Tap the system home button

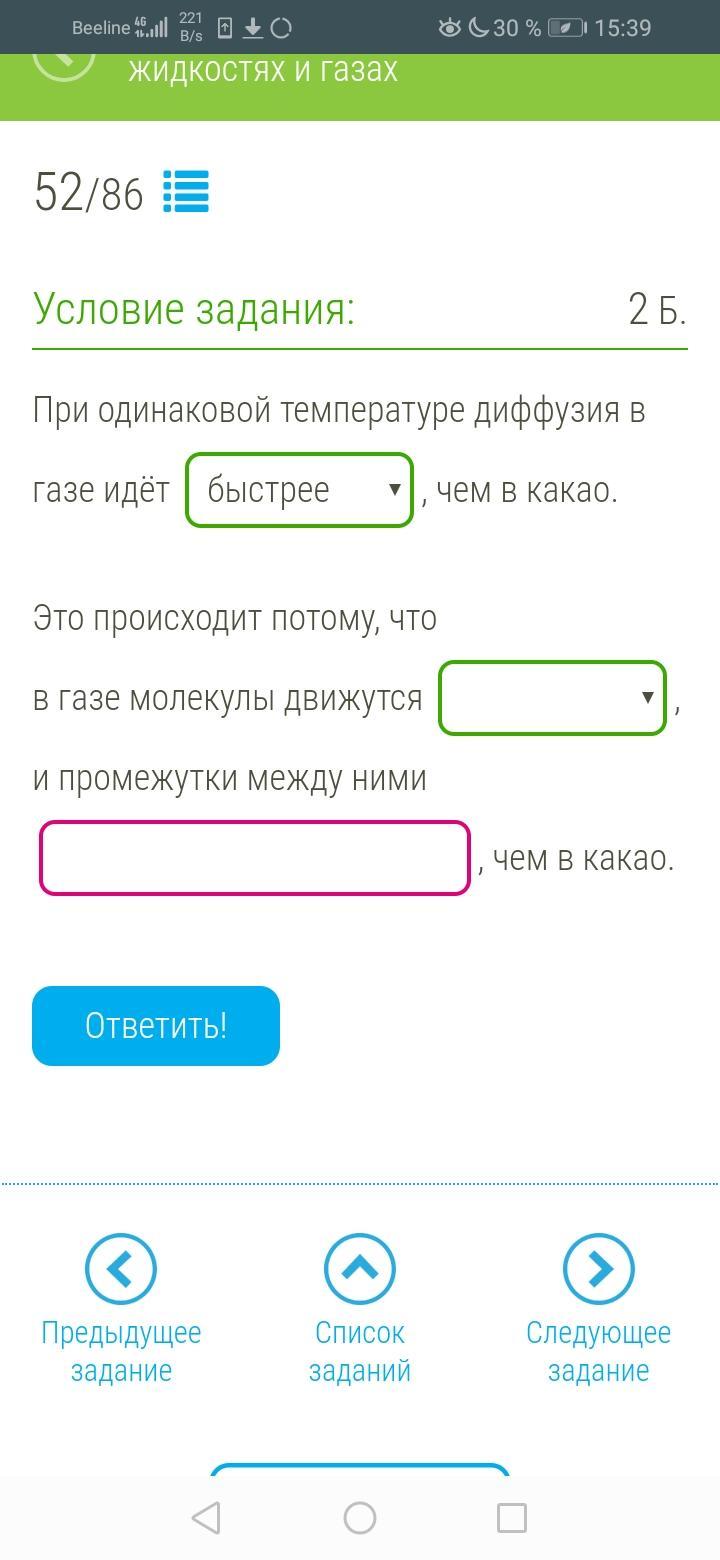click(x=360, y=1518)
